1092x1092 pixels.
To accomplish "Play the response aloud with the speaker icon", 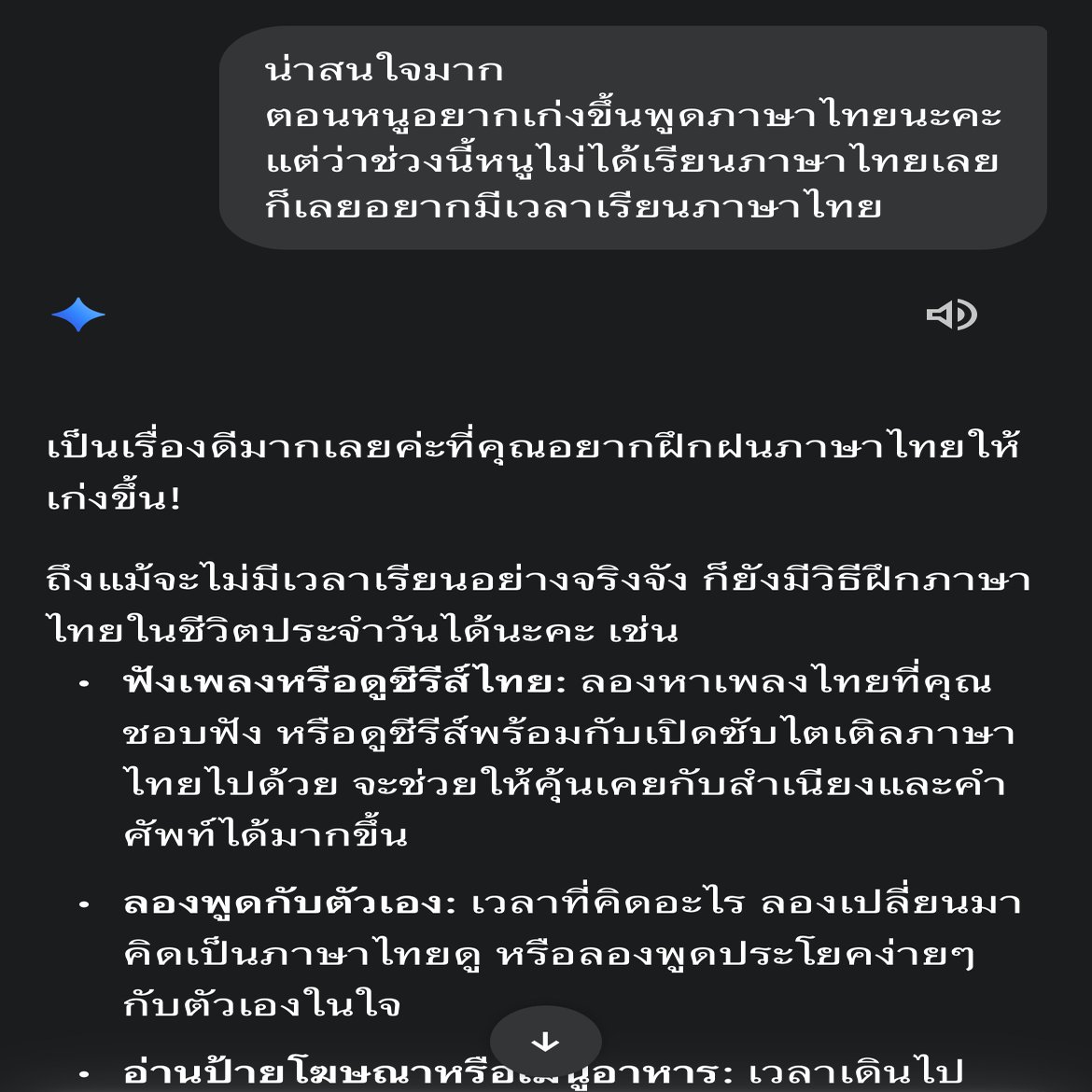I will pos(951,315).
